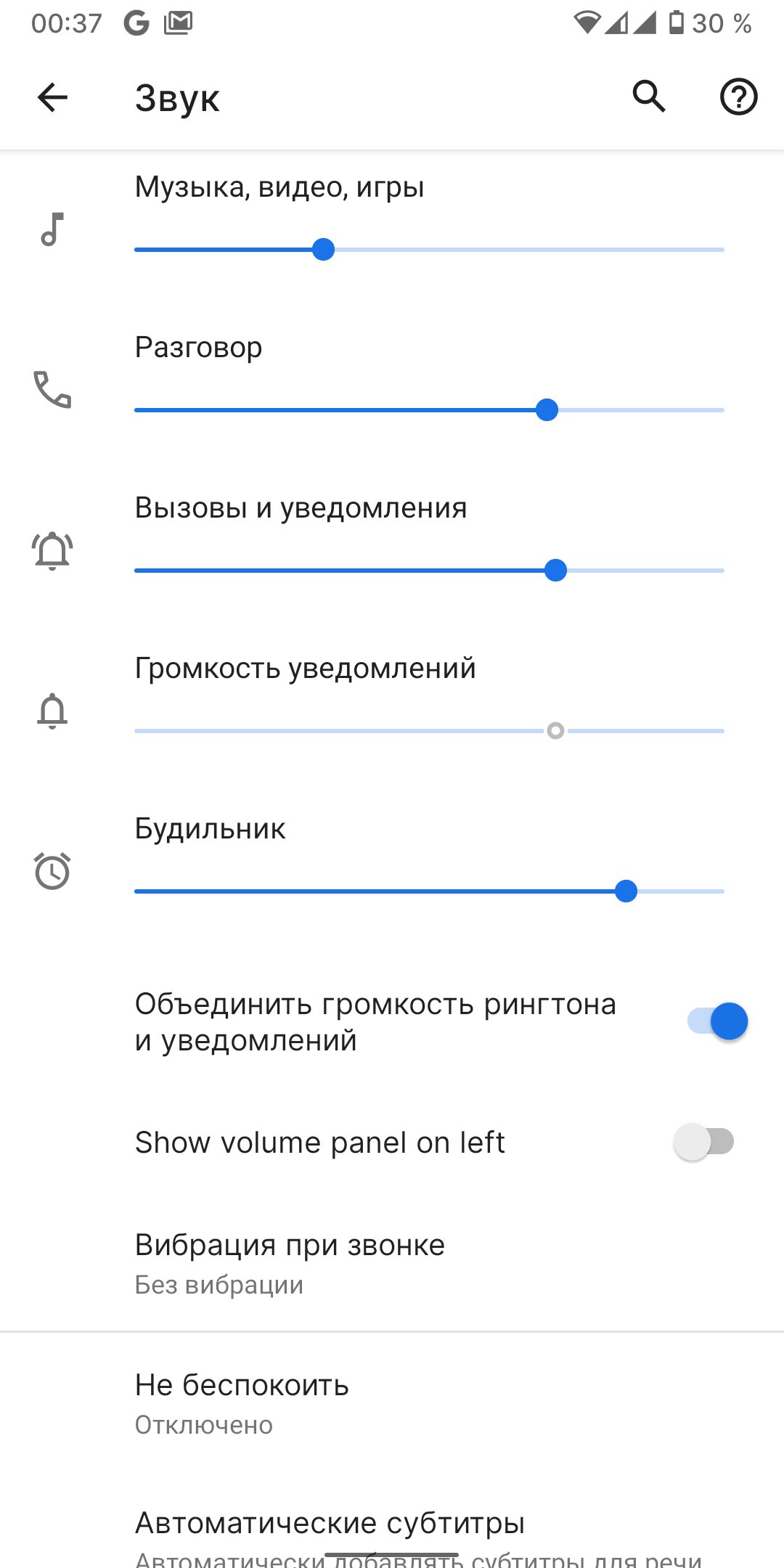Open Не беспокоить settings
The image size is (784, 1568).
[x=392, y=1404]
